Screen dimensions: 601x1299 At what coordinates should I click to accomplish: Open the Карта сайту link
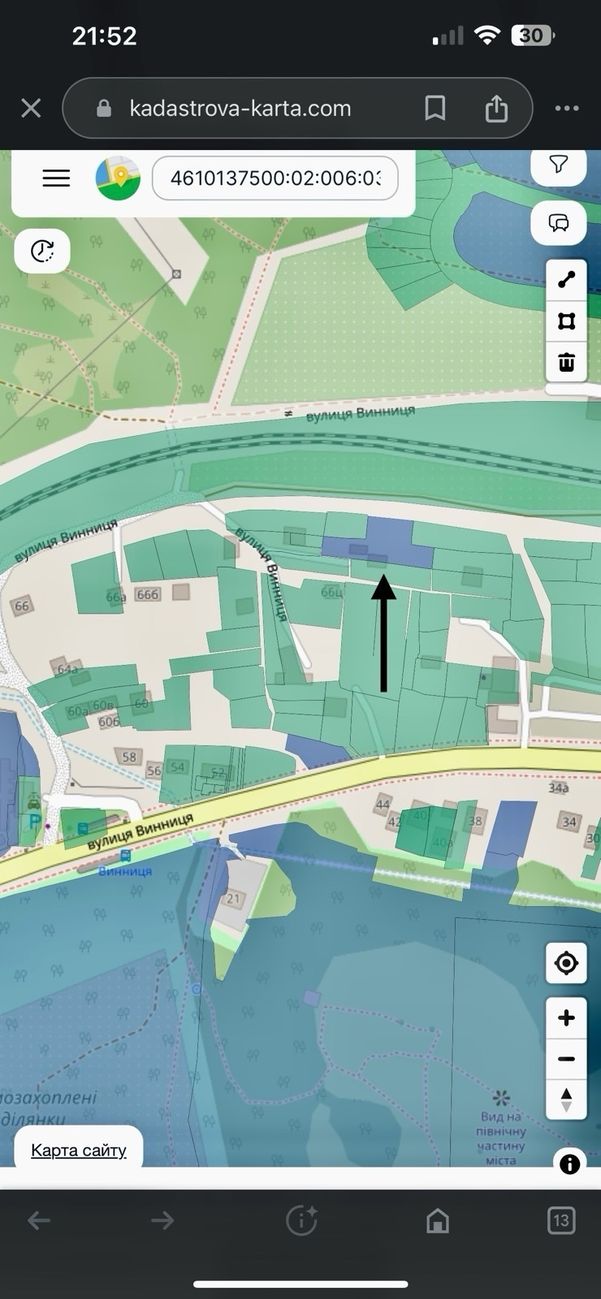(x=78, y=1150)
